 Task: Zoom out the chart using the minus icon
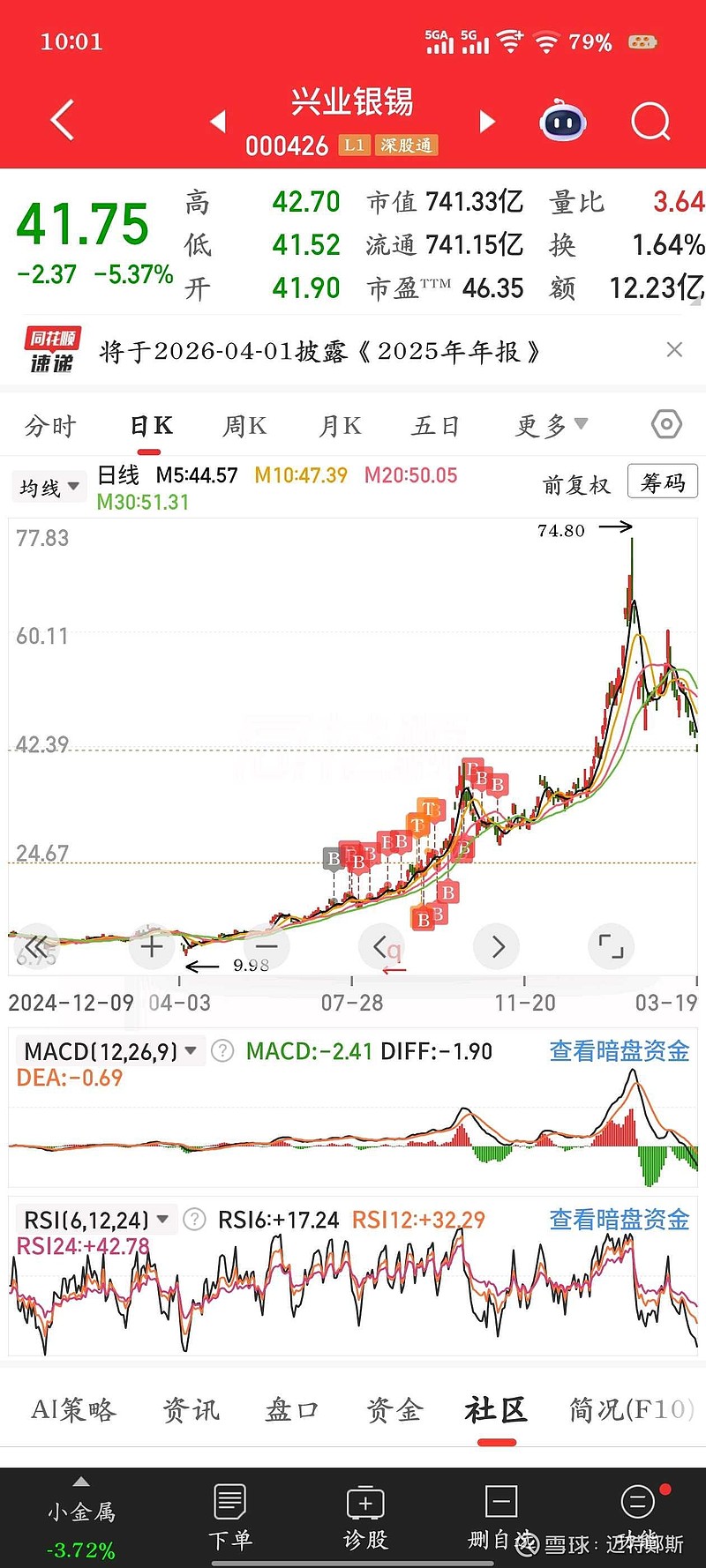pyautogui.click(x=266, y=946)
